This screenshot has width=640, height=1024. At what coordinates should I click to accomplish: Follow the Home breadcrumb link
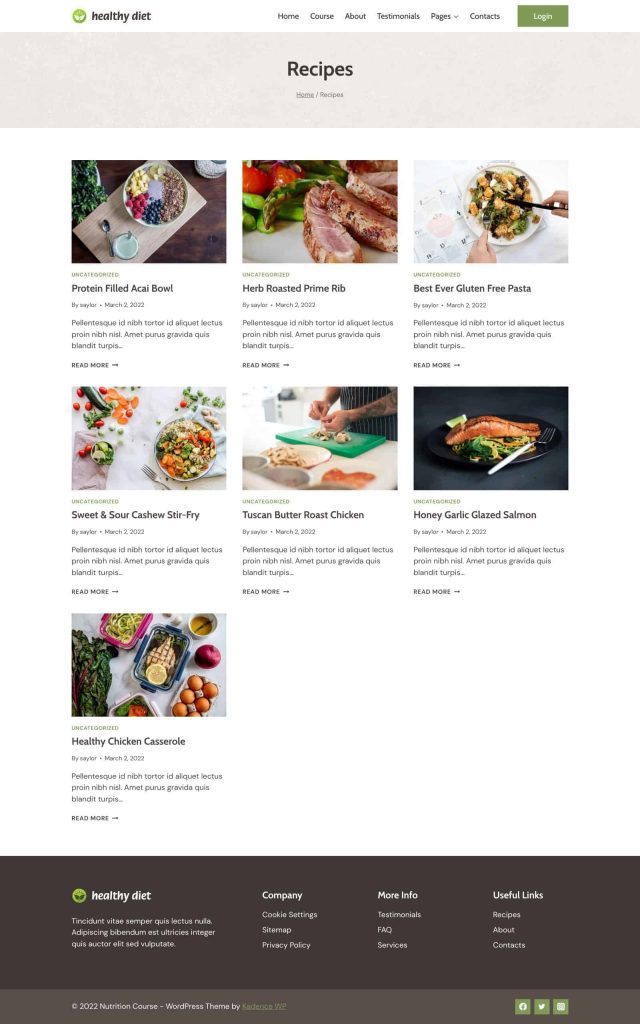305,95
